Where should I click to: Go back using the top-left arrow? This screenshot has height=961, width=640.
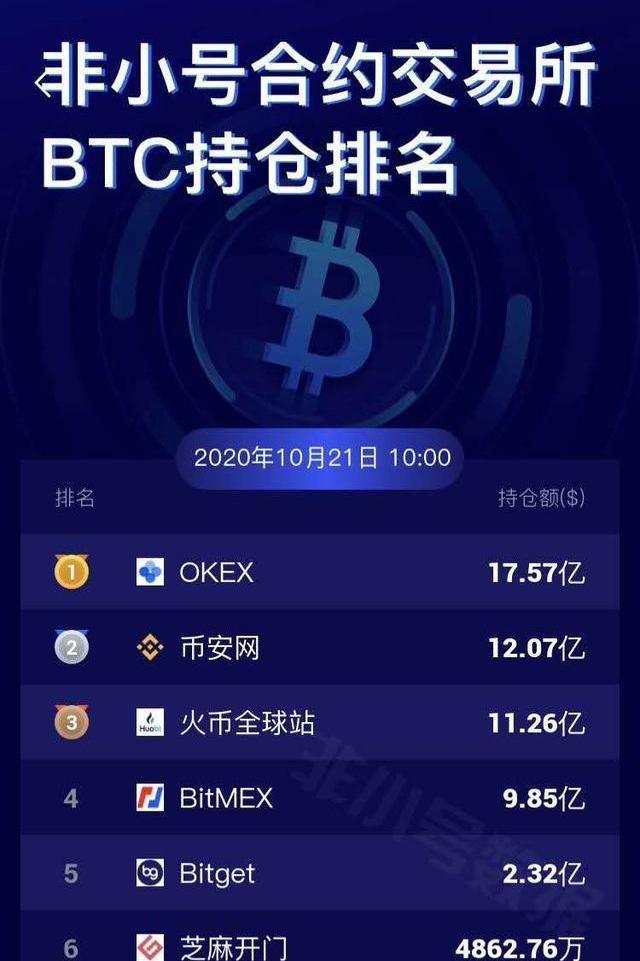43,83
